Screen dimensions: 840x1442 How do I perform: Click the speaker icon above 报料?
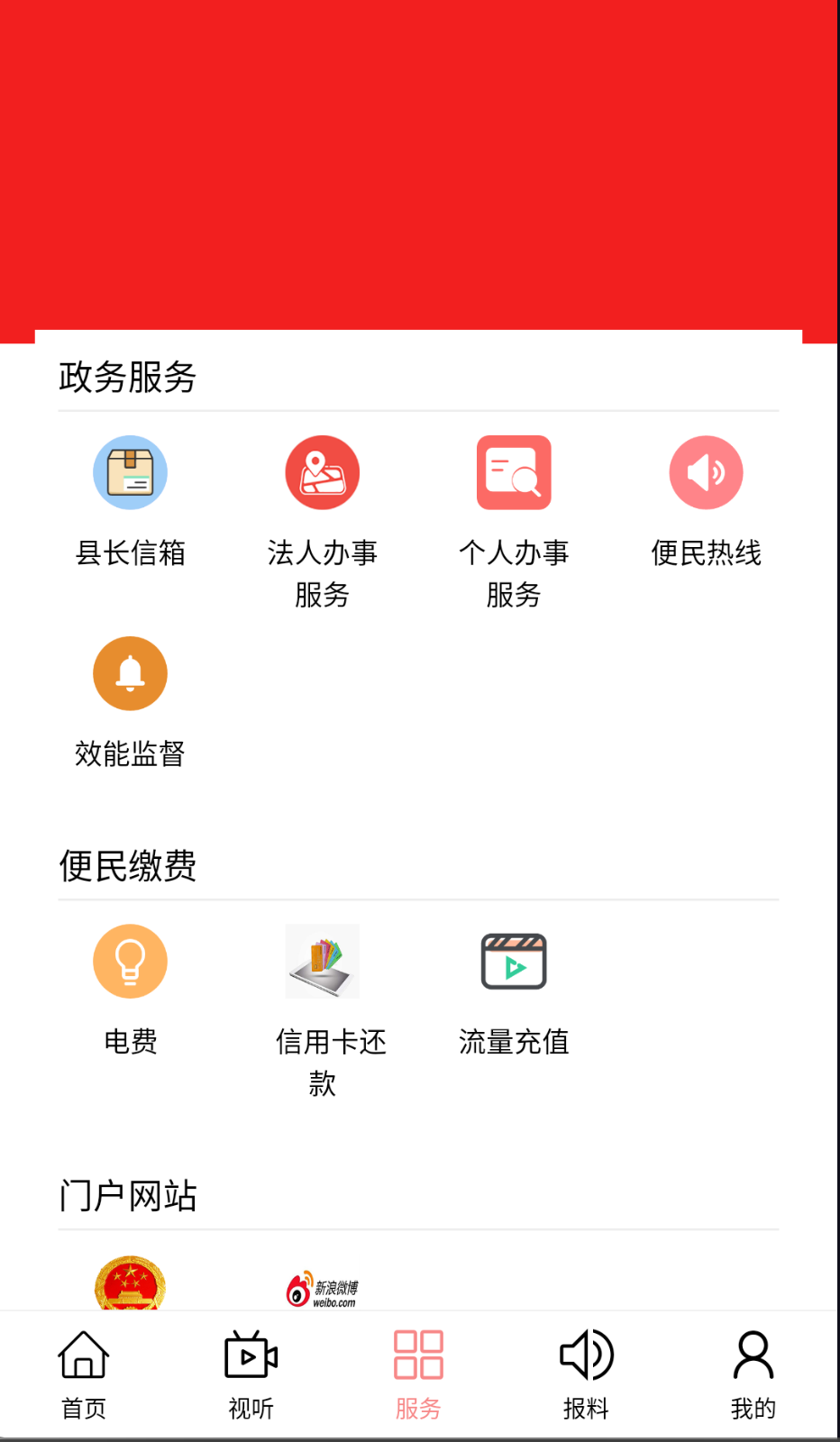point(586,1354)
